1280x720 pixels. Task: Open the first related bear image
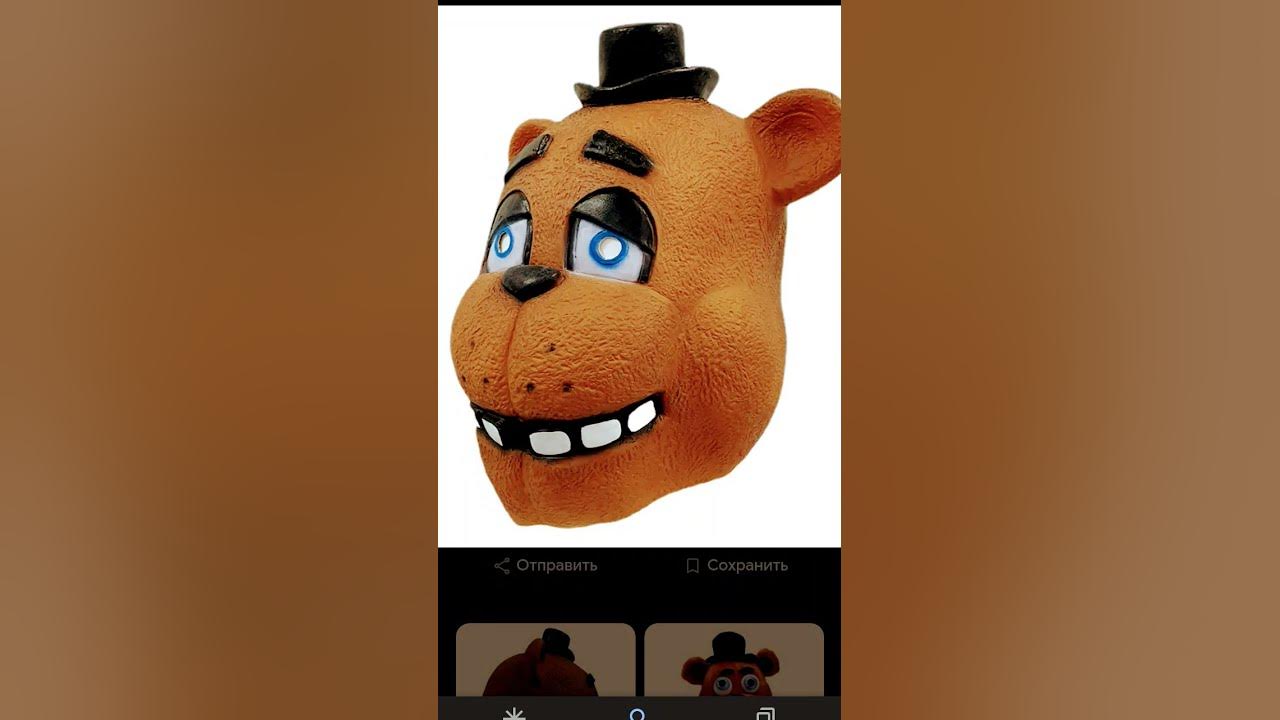[545, 660]
